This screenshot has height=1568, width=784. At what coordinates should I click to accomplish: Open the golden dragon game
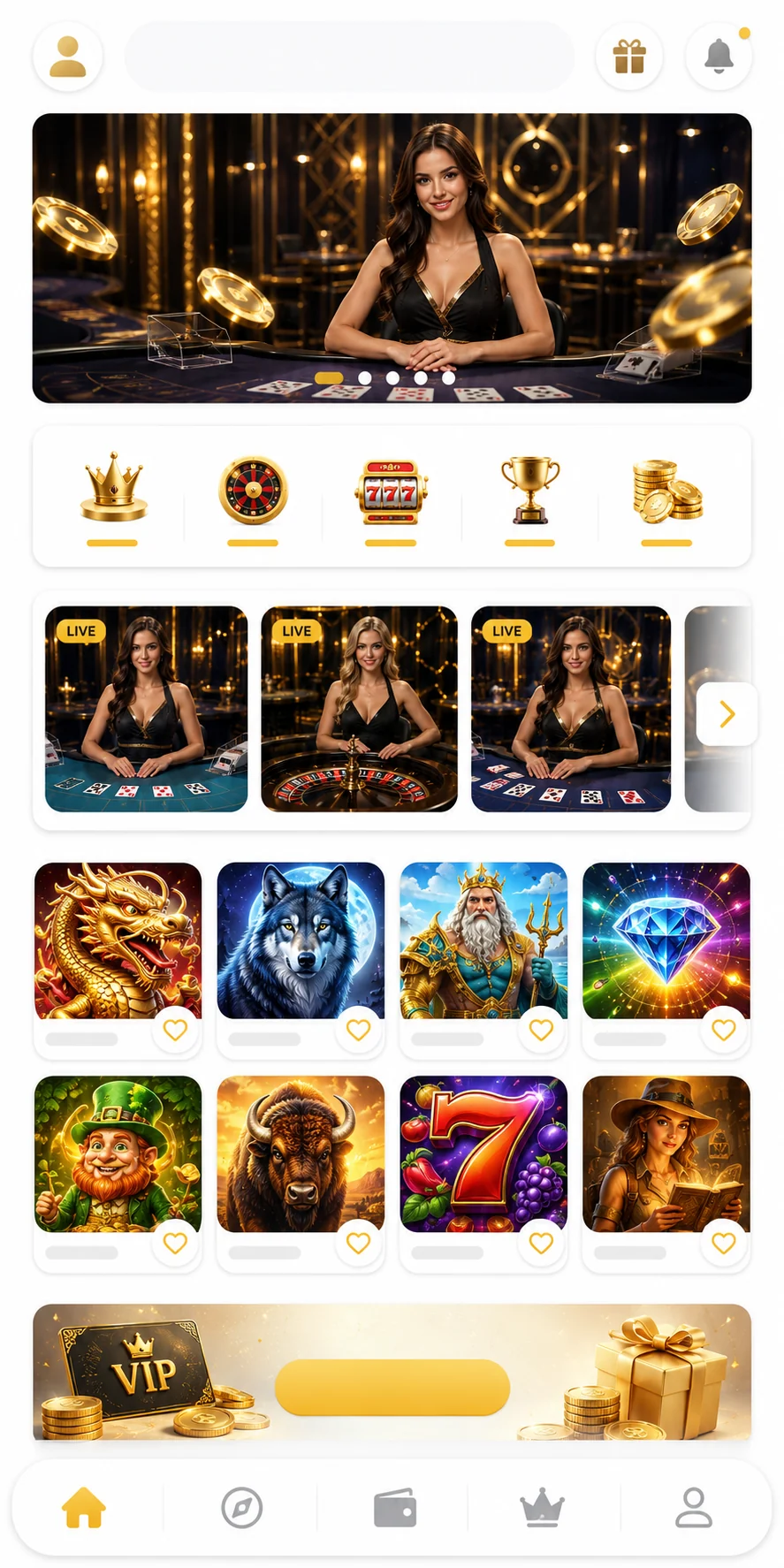click(118, 940)
